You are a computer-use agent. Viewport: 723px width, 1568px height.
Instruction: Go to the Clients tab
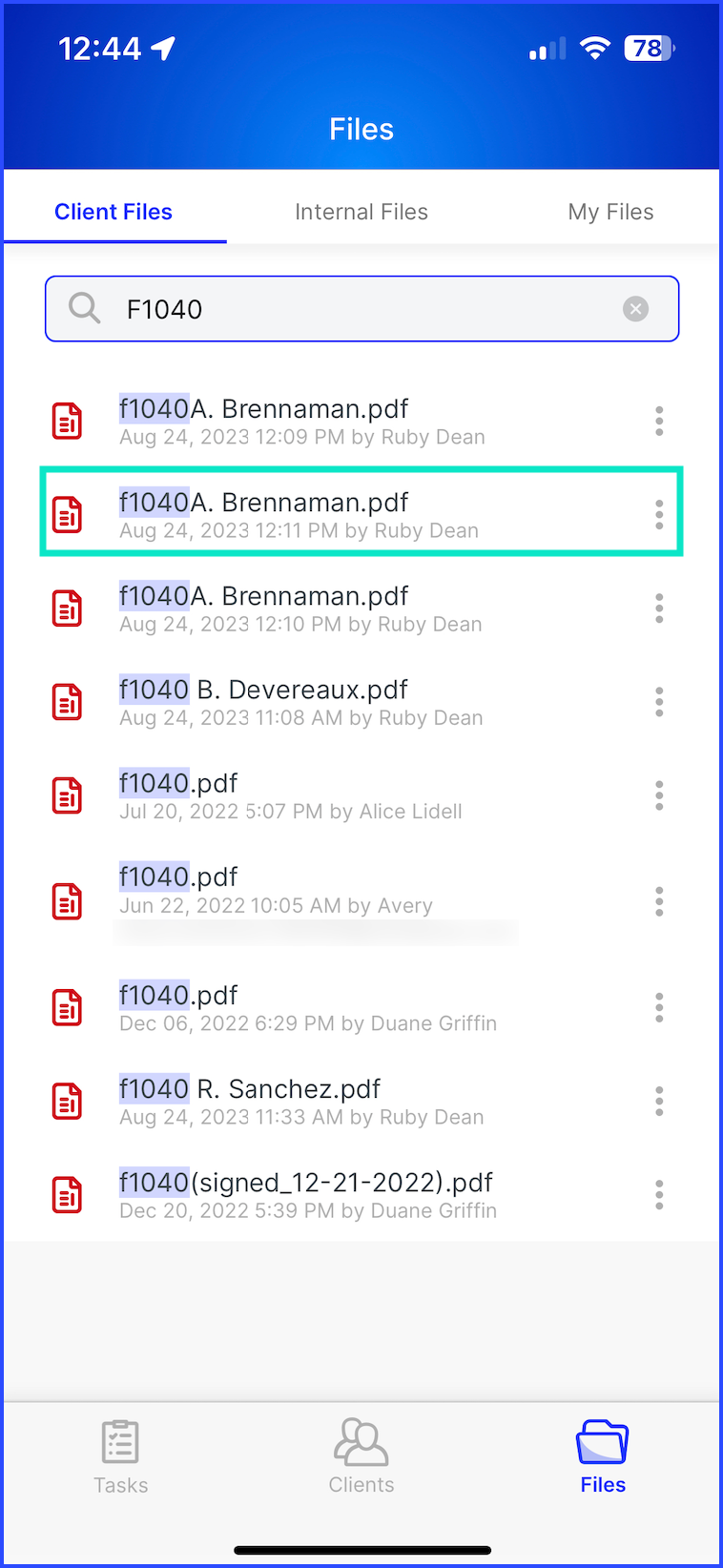[361, 1456]
